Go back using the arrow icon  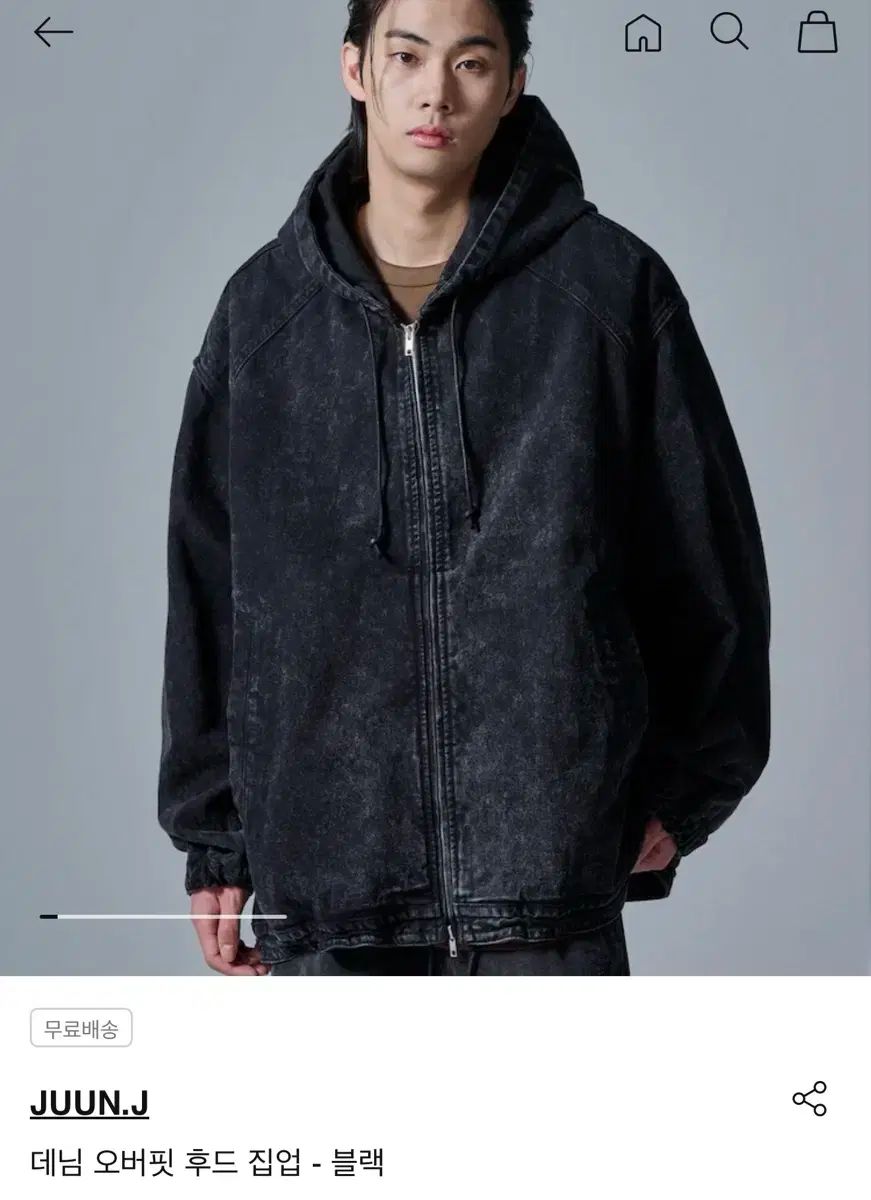tap(53, 33)
